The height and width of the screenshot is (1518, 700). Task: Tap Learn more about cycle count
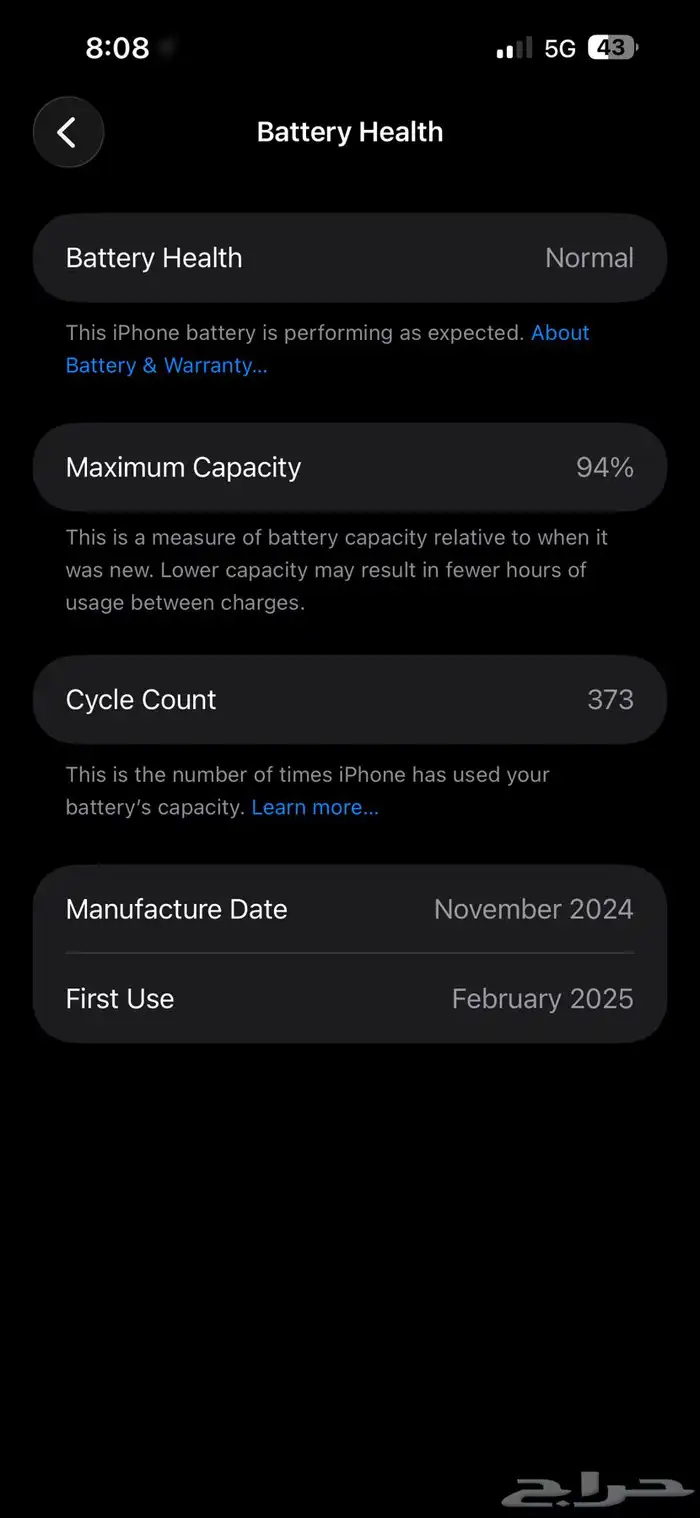[x=314, y=807]
